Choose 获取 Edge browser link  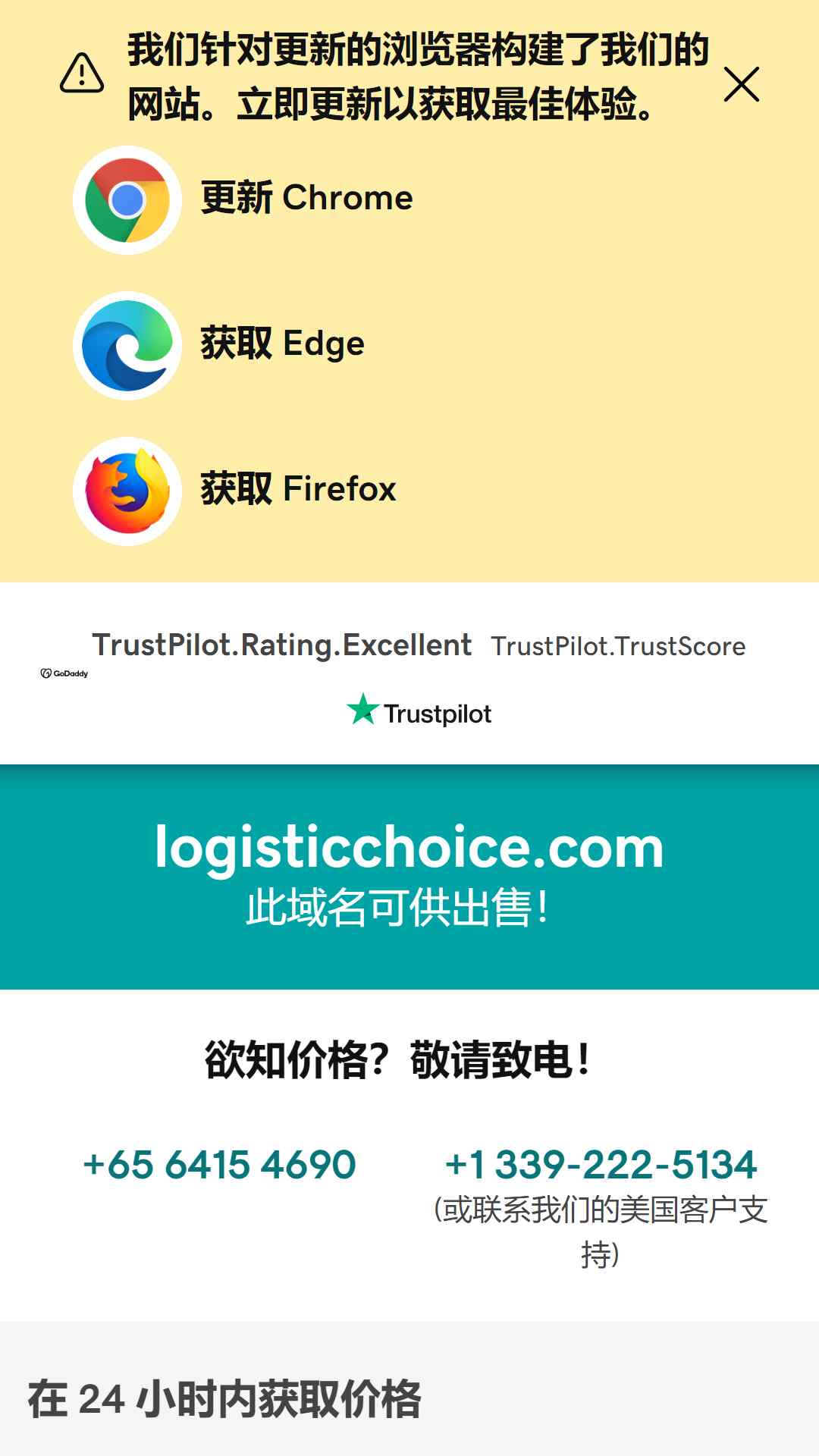(x=282, y=344)
